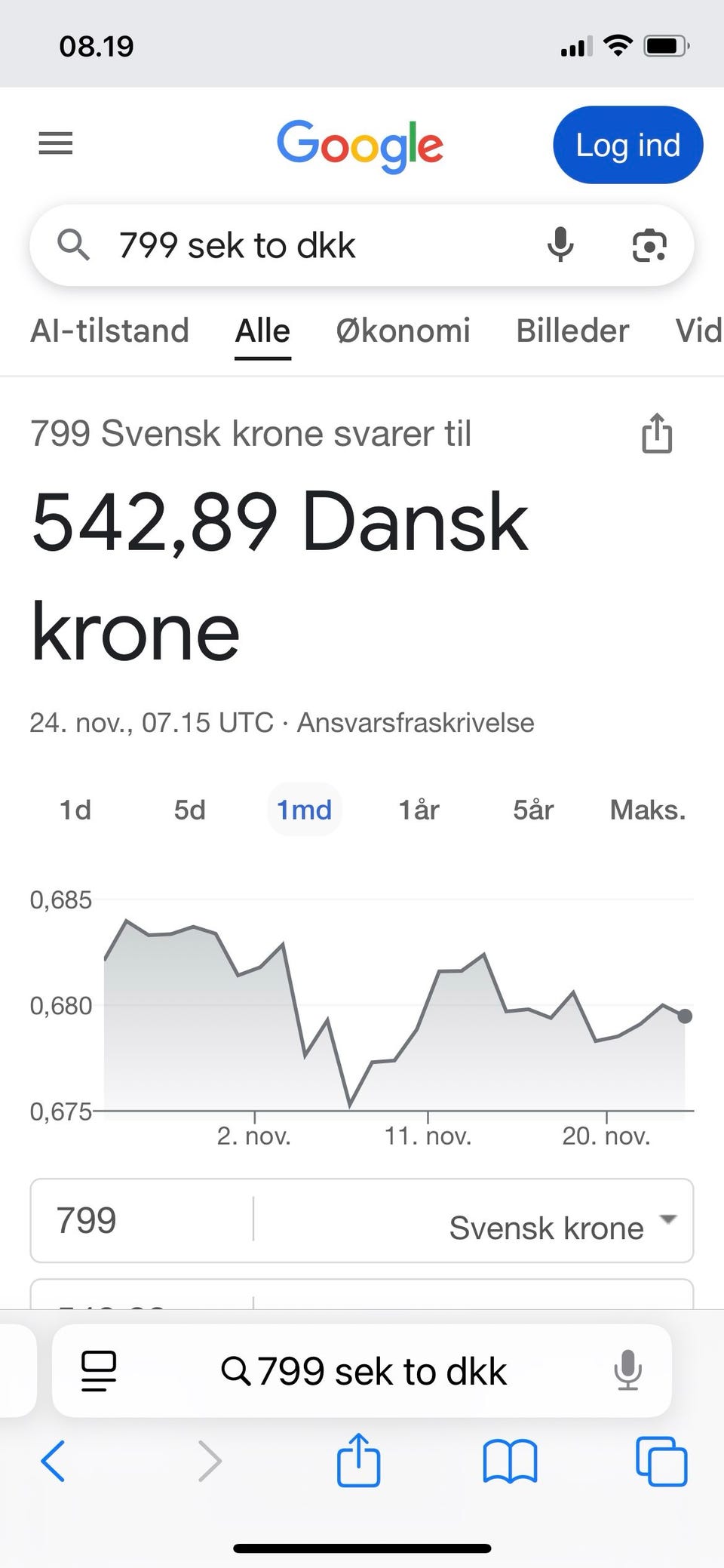Open the Ansvarsfraskrivelse link
Image resolution: width=724 pixels, height=1568 pixels.
[416, 723]
